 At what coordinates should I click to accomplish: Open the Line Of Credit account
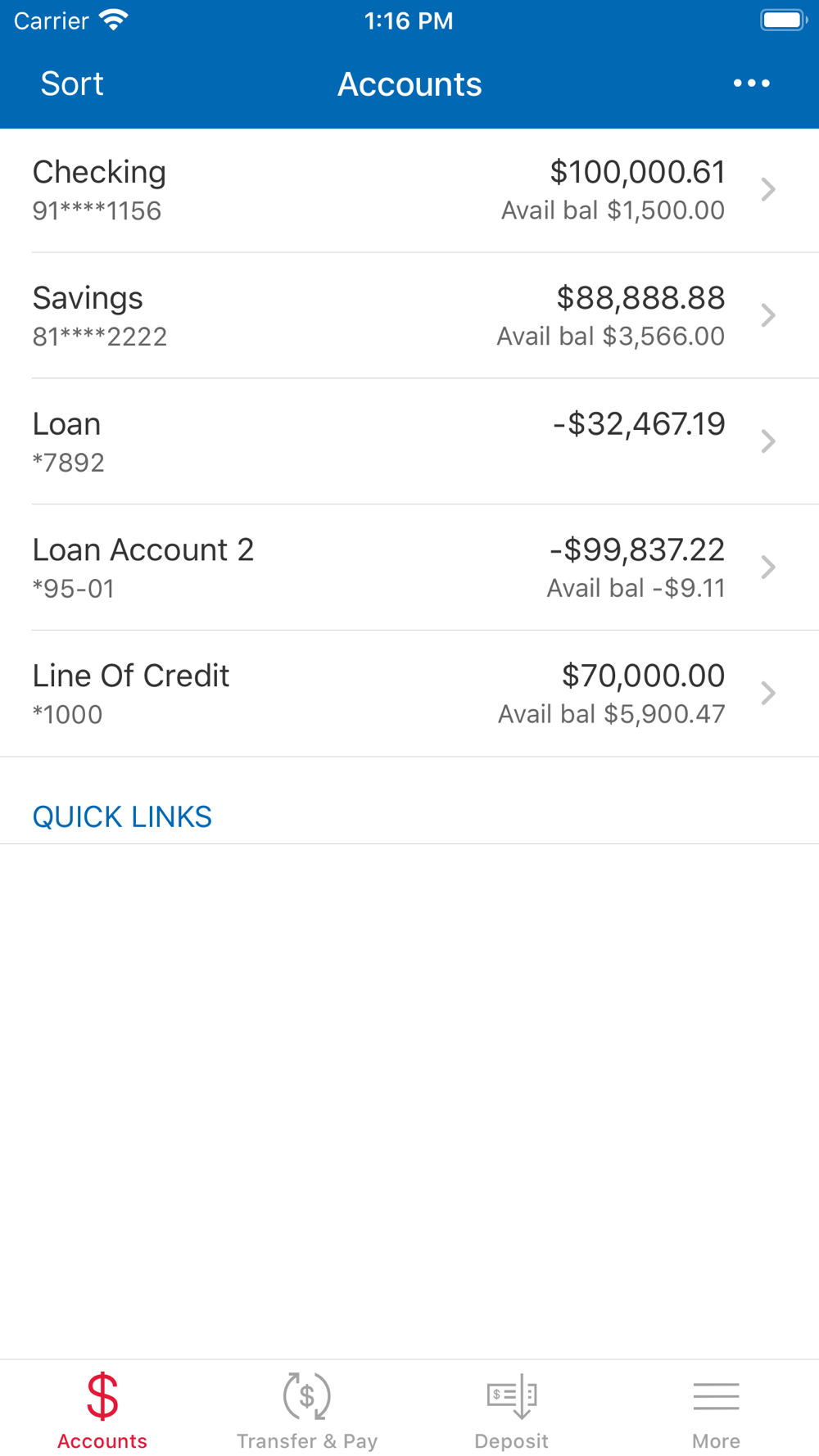click(409, 694)
